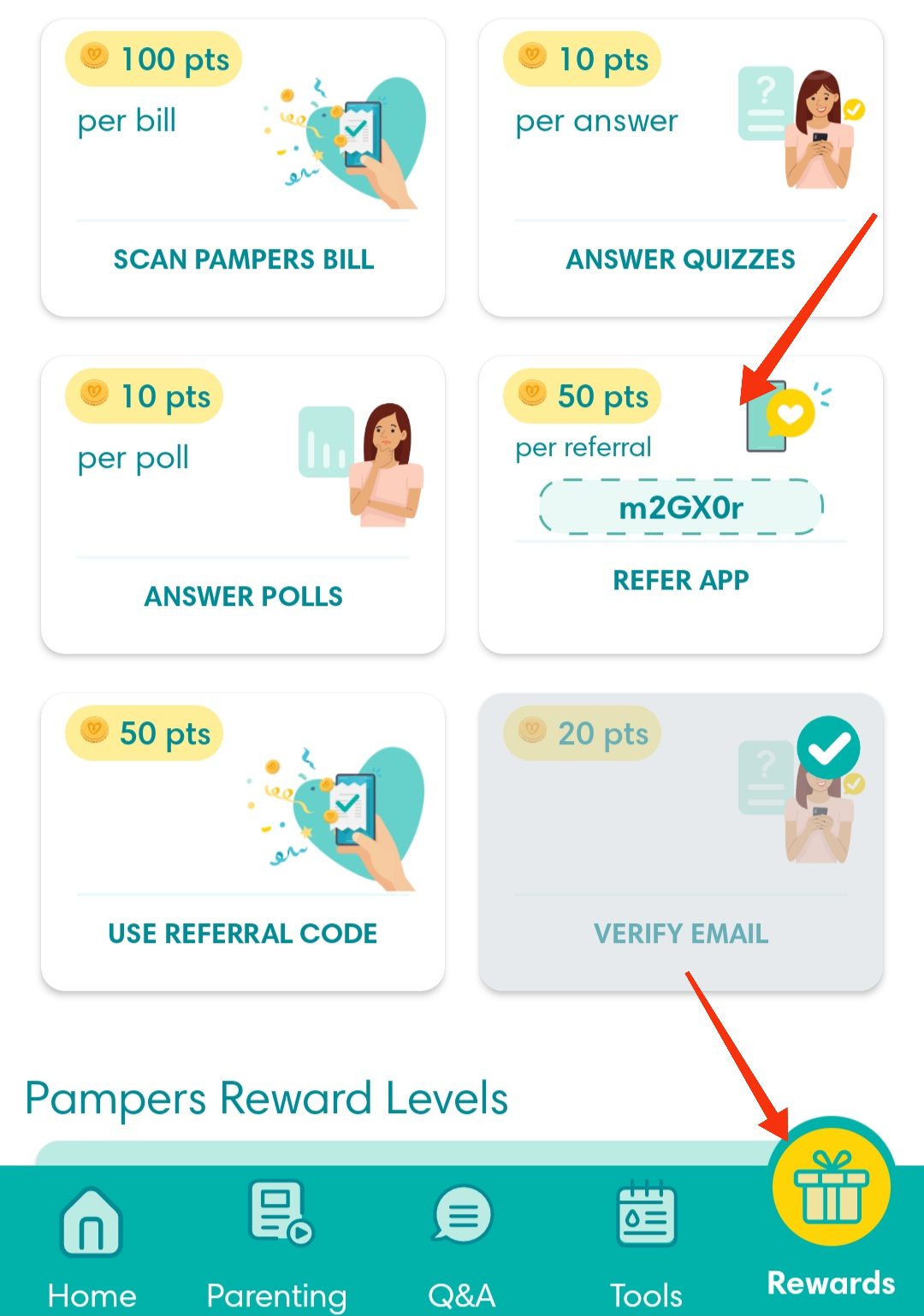
Task: Tap the Refer App button
Action: tap(680, 580)
